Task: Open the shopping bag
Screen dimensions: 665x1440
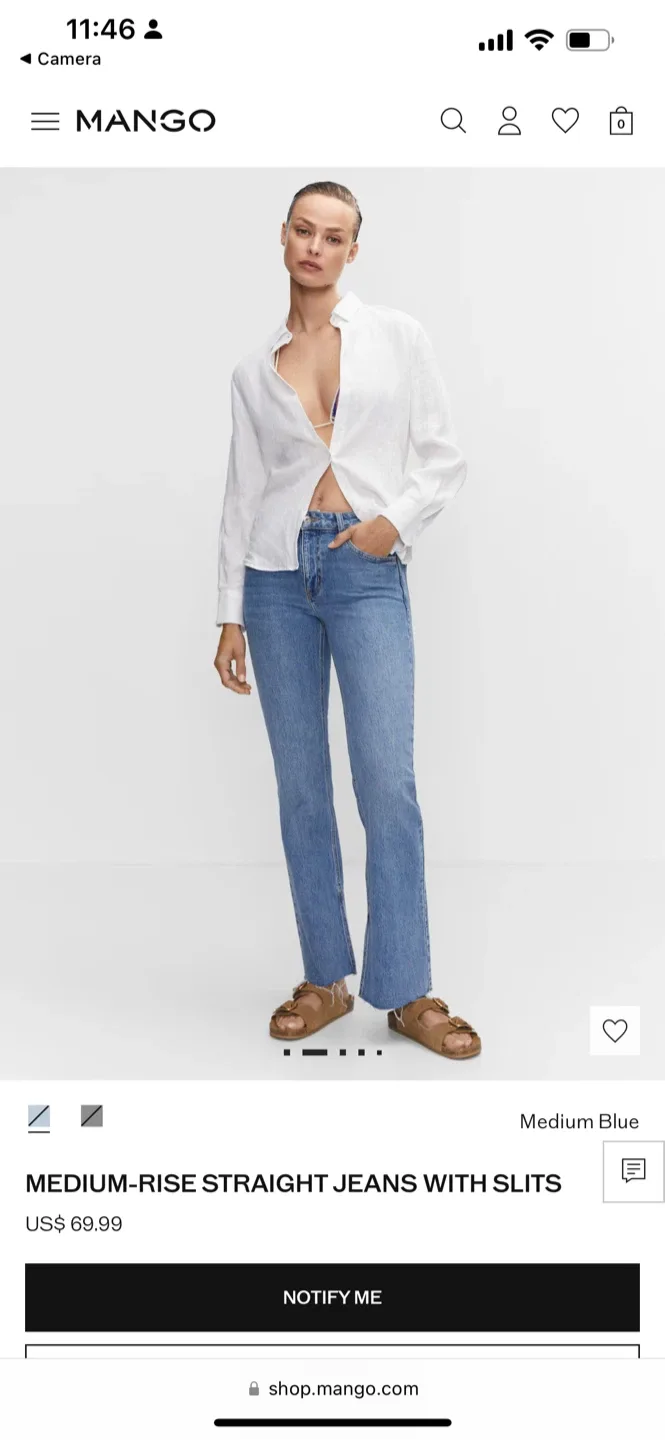Action: pyautogui.click(x=621, y=121)
